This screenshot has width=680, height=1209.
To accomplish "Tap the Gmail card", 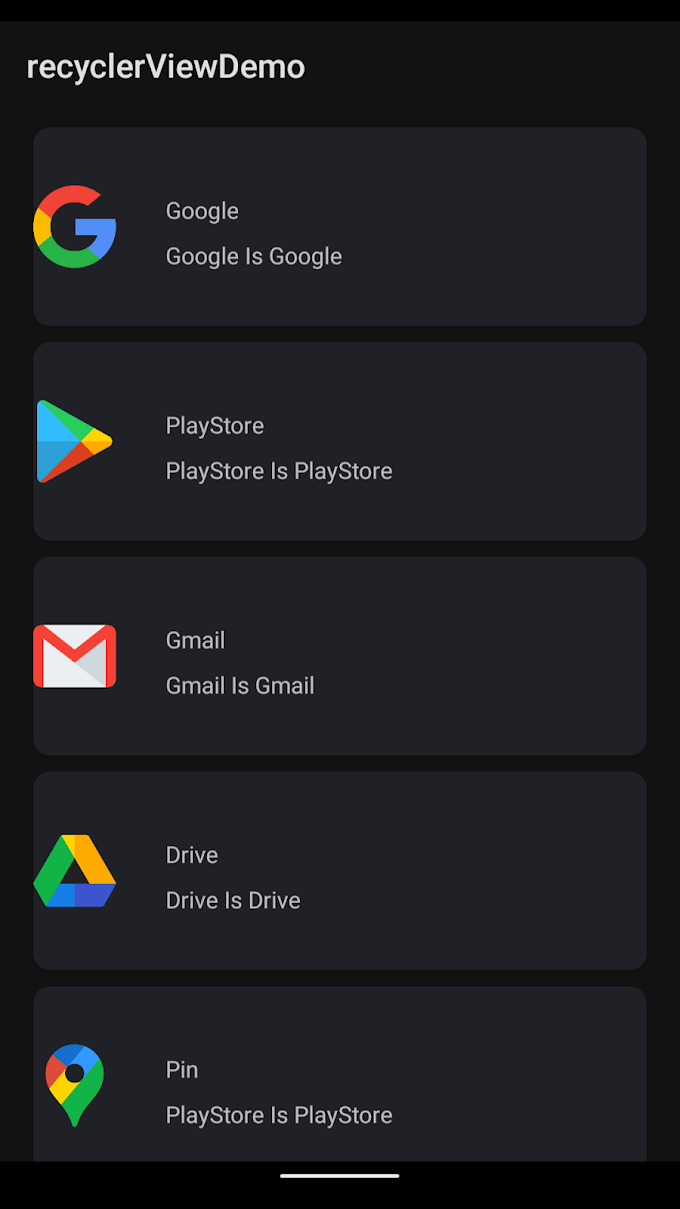I will click(x=340, y=656).
